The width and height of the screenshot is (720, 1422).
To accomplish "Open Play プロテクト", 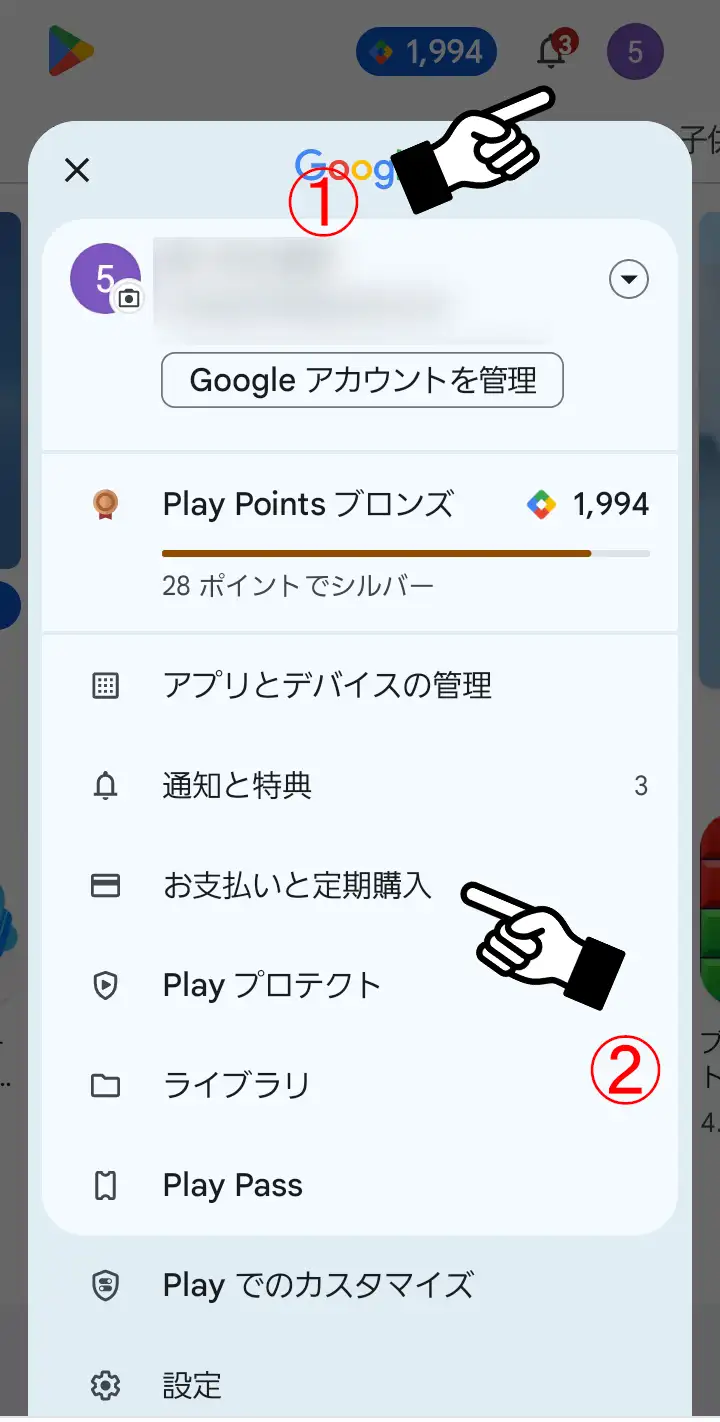I will (272, 986).
